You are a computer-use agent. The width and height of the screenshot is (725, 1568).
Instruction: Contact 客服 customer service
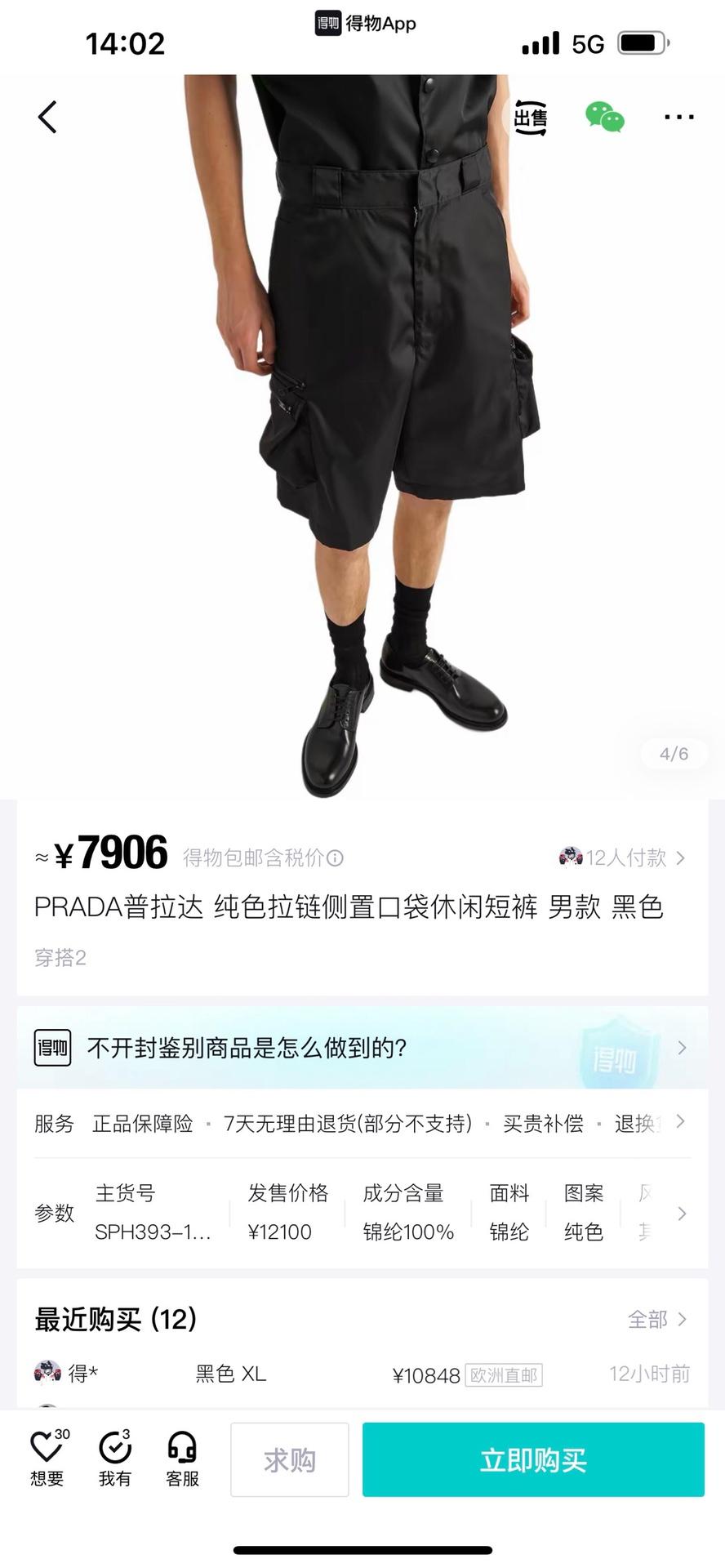coord(182,1459)
